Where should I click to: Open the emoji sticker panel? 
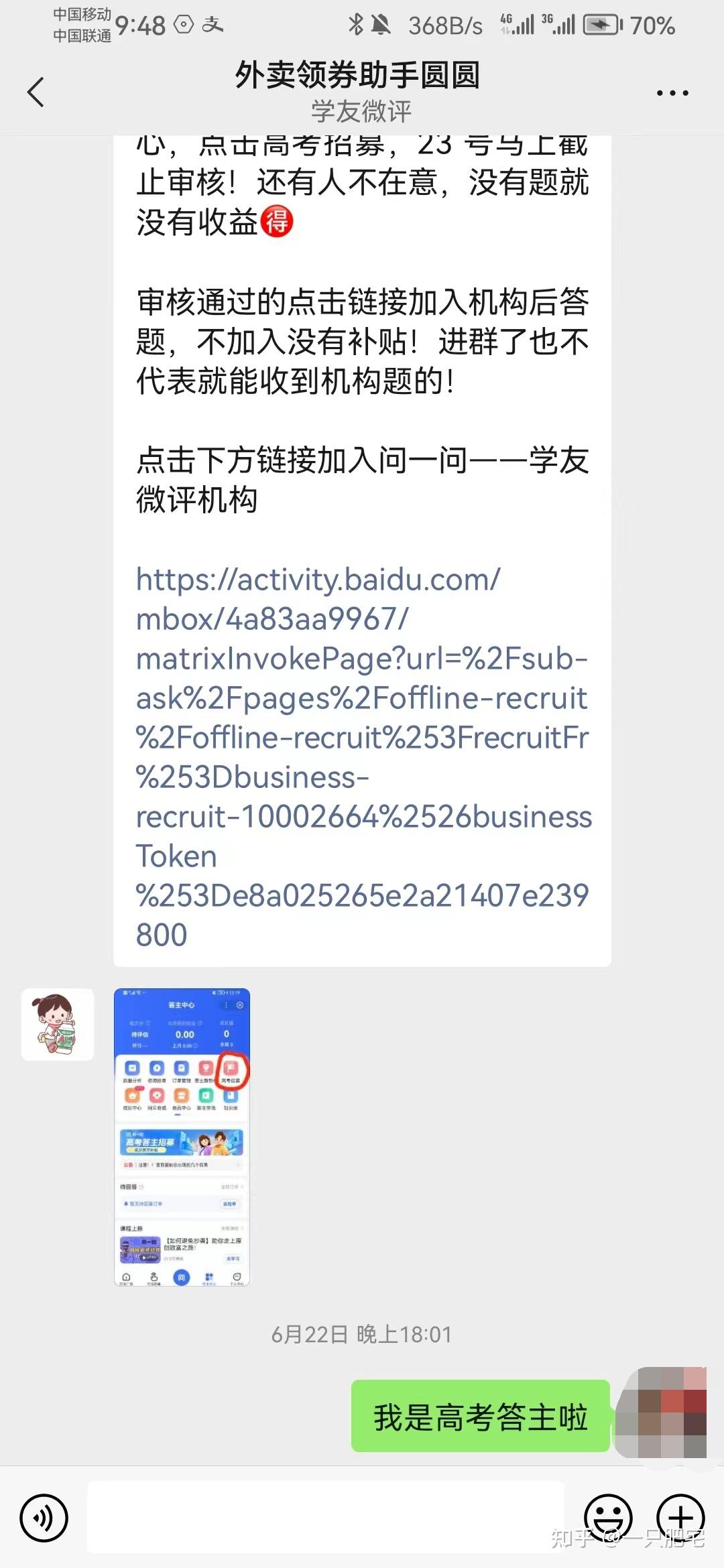(608, 1518)
